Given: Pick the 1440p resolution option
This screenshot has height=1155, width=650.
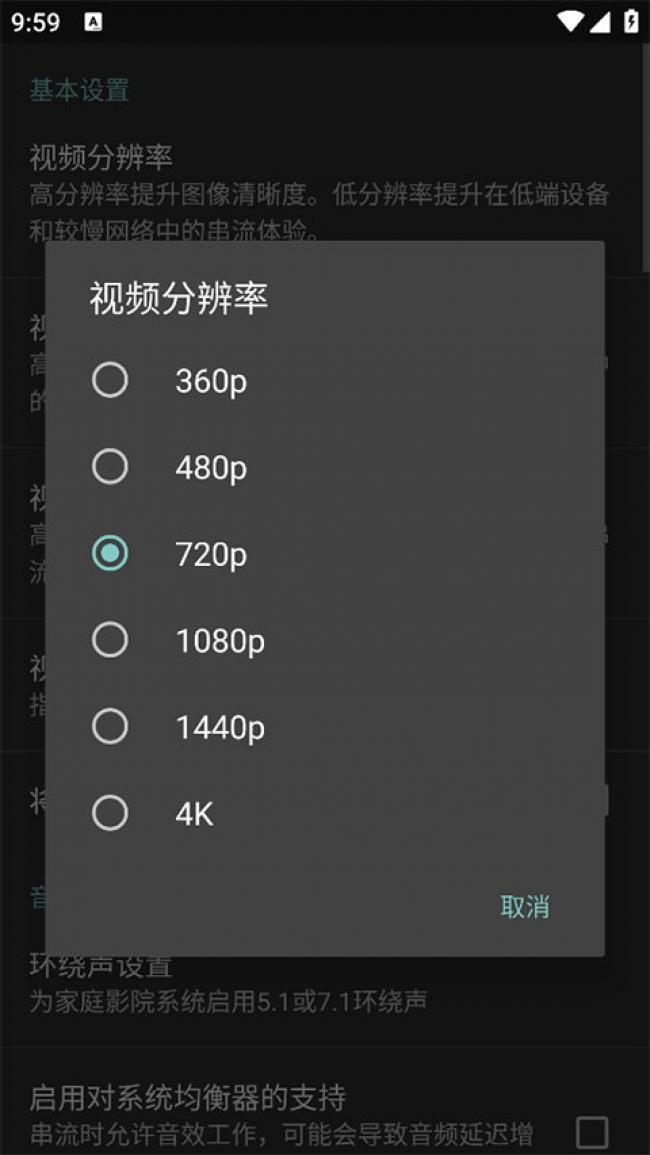Looking at the screenshot, I should pos(110,727).
